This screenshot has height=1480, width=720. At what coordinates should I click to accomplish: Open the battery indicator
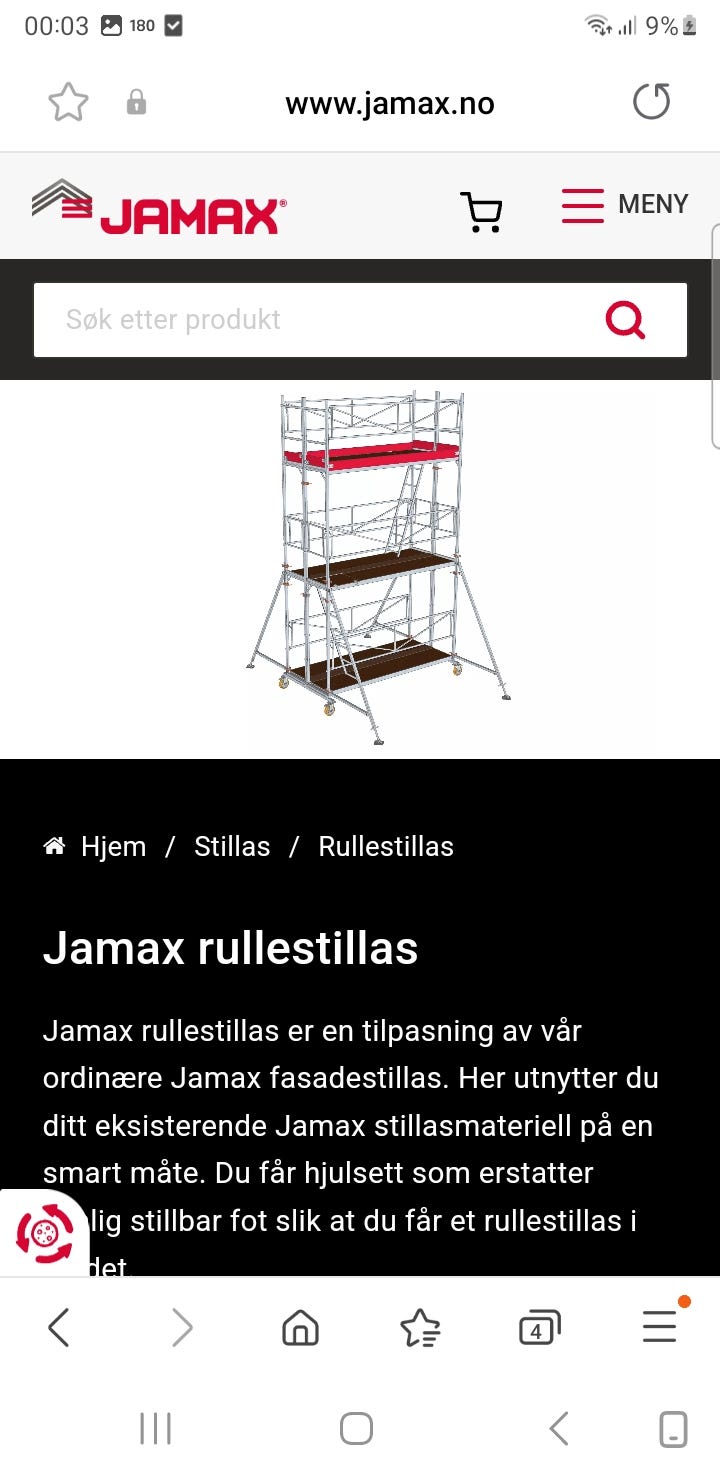click(690, 25)
